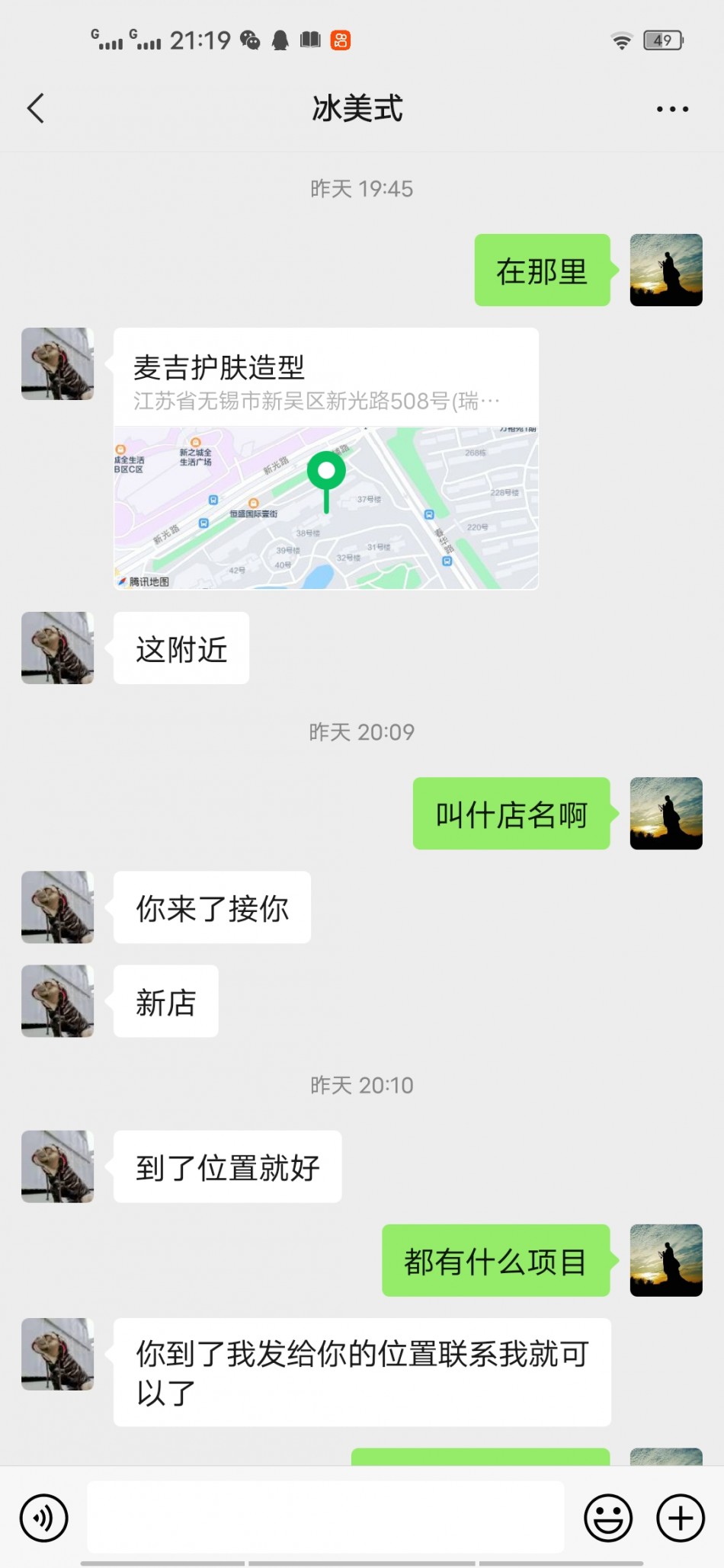The width and height of the screenshot is (724, 1568).
Task: Open my avatar beside 在那里 message
Action: click(x=665, y=270)
